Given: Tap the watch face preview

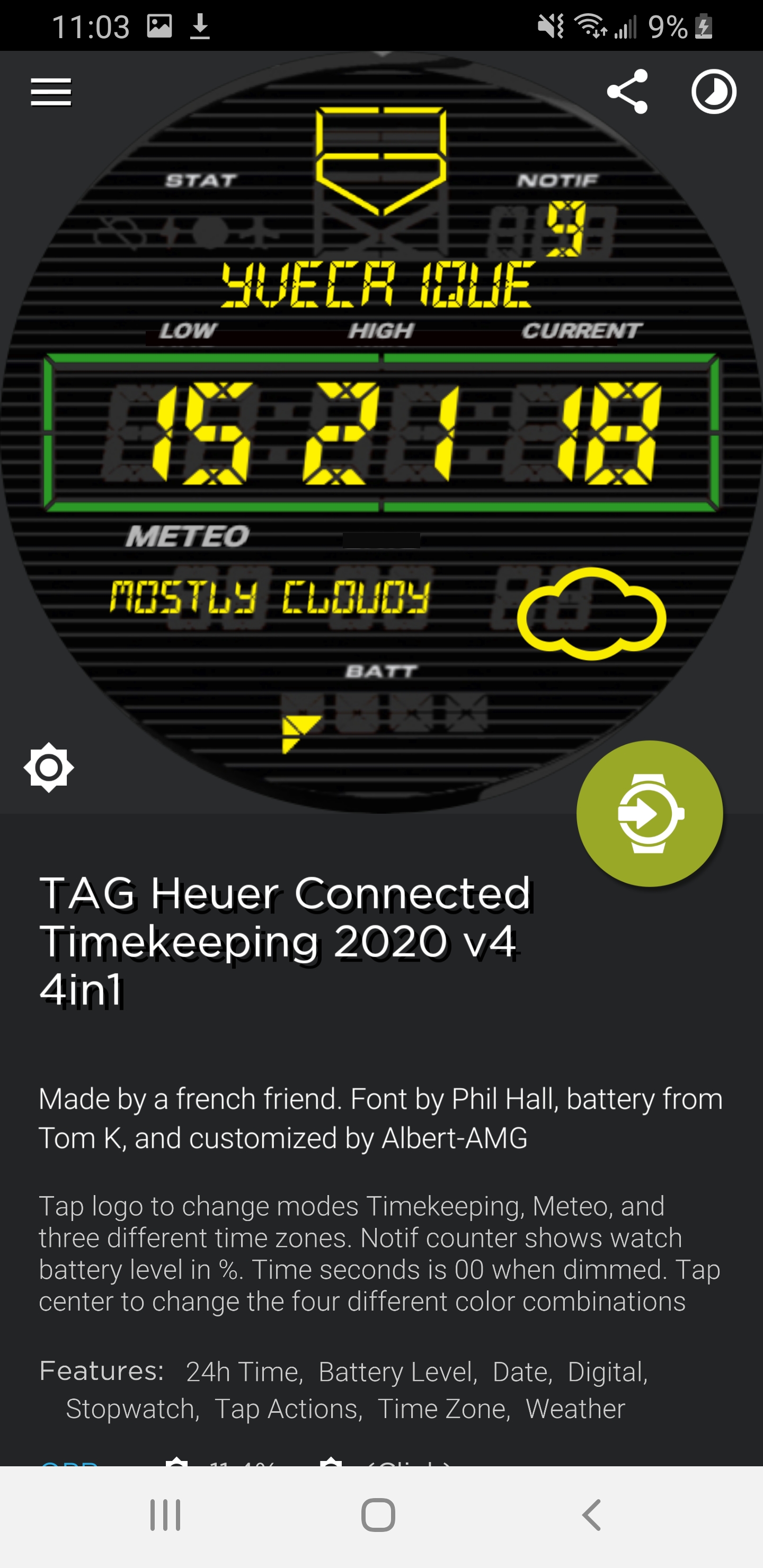Looking at the screenshot, I should tap(381, 432).
